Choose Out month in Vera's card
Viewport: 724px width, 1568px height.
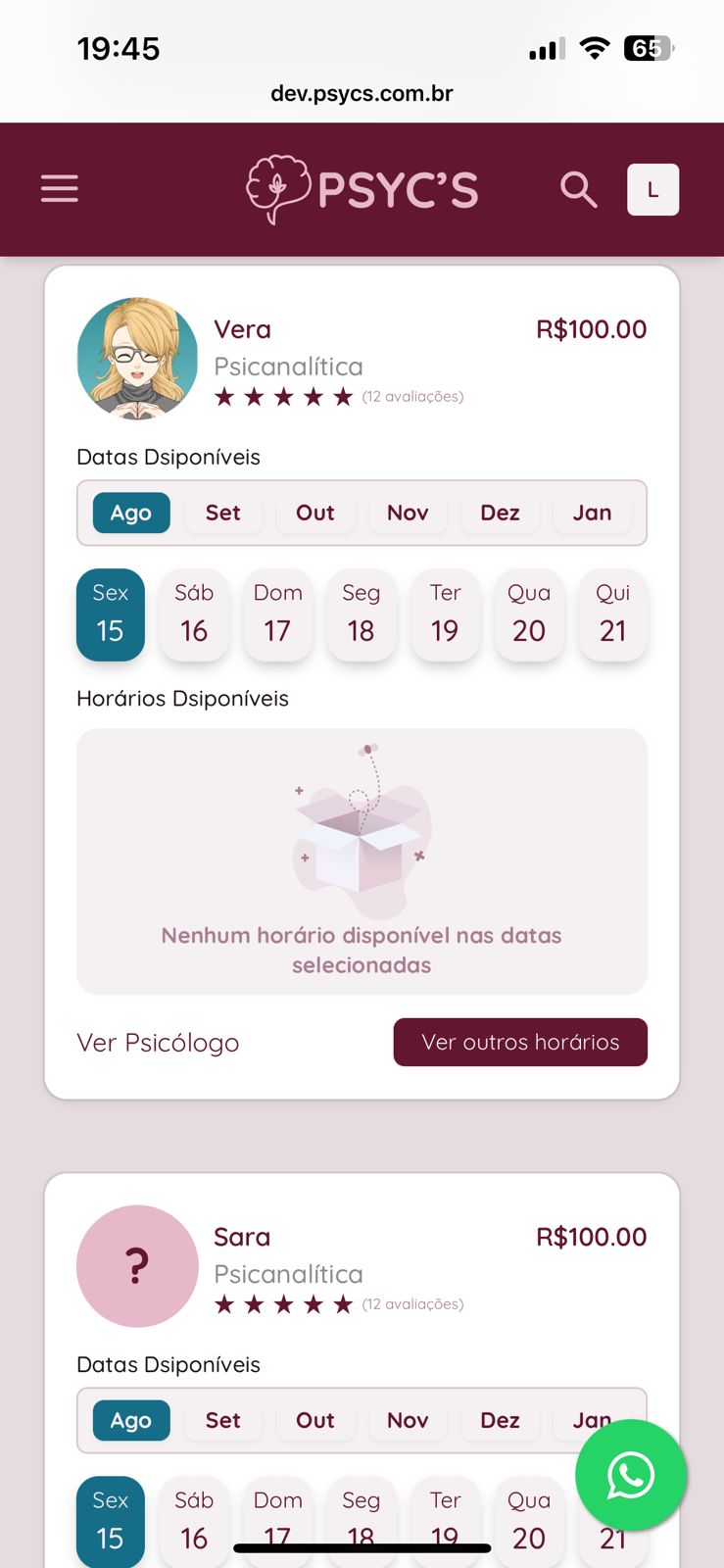(315, 513)
